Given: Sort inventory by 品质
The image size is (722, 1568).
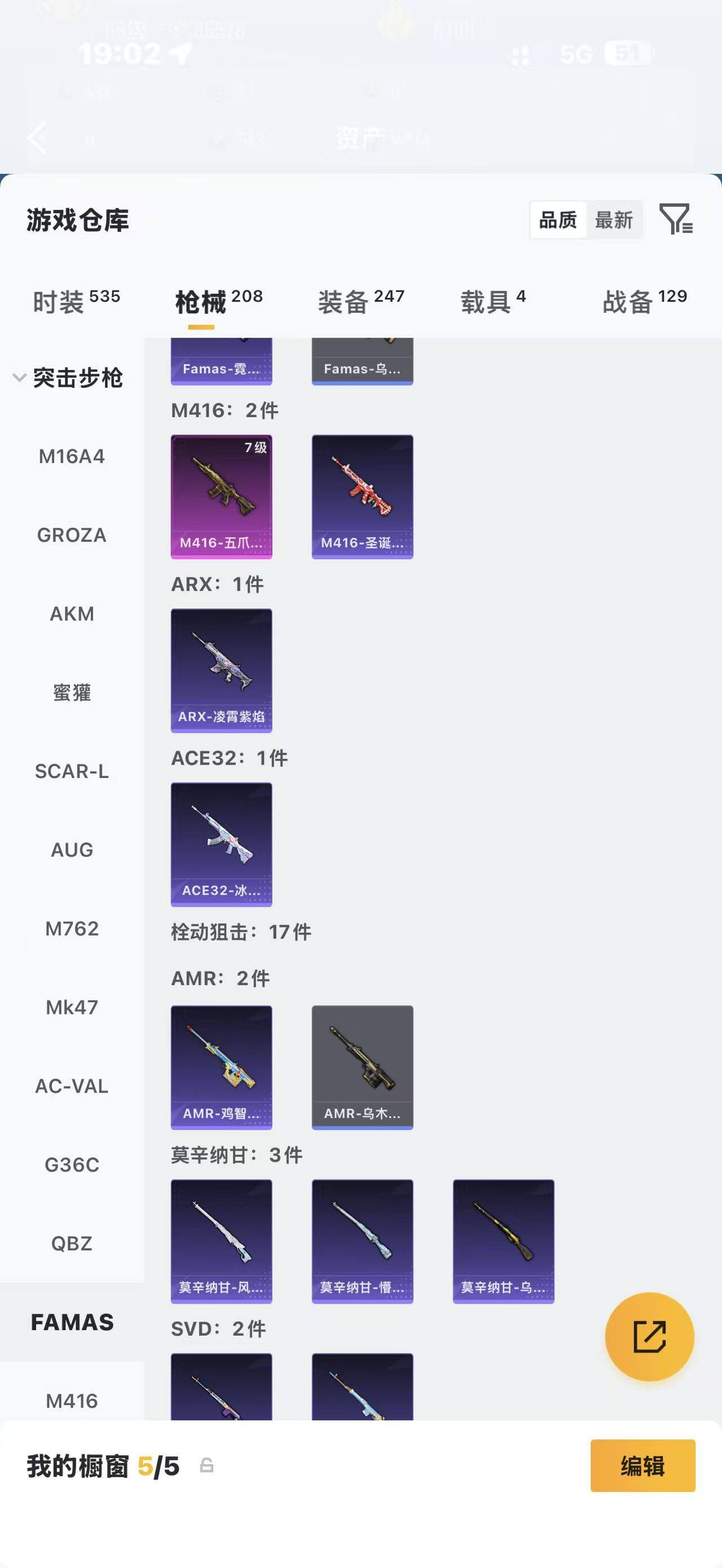Looking at the screenshot, I should tap(558, 220).
